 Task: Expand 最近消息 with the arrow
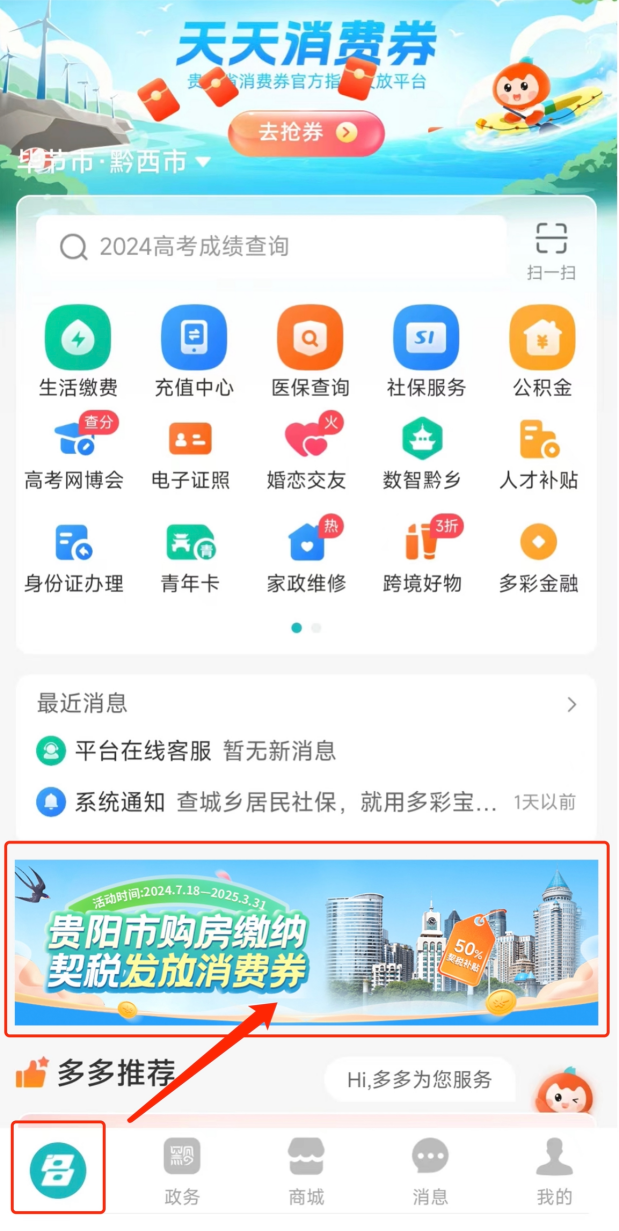point(572,705)
